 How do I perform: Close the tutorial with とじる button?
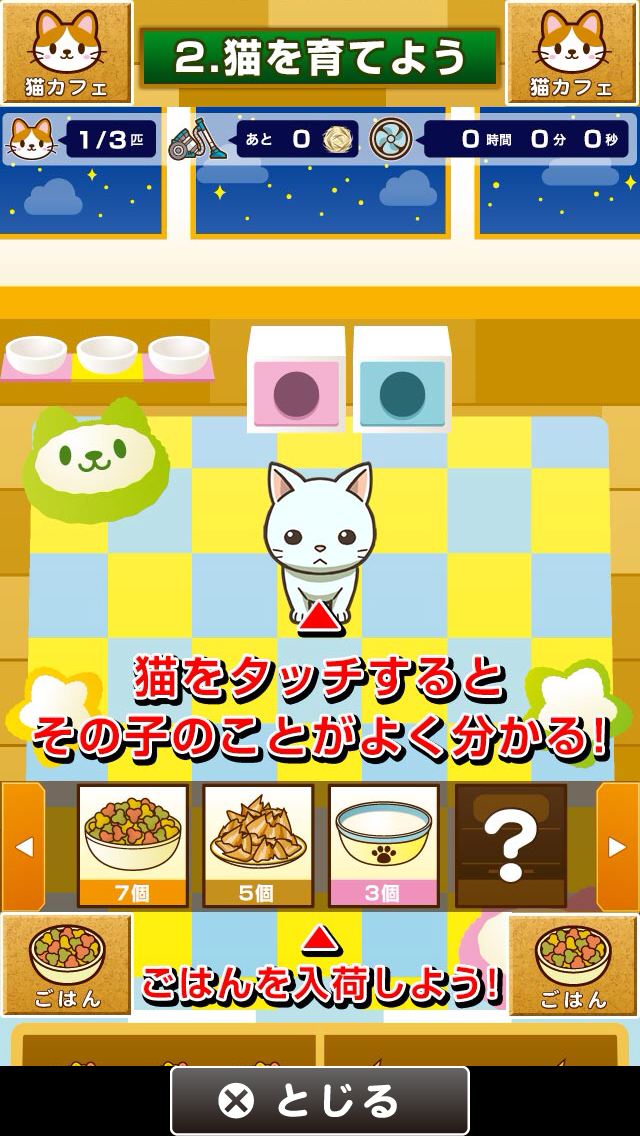click(x=320, y=1100)
